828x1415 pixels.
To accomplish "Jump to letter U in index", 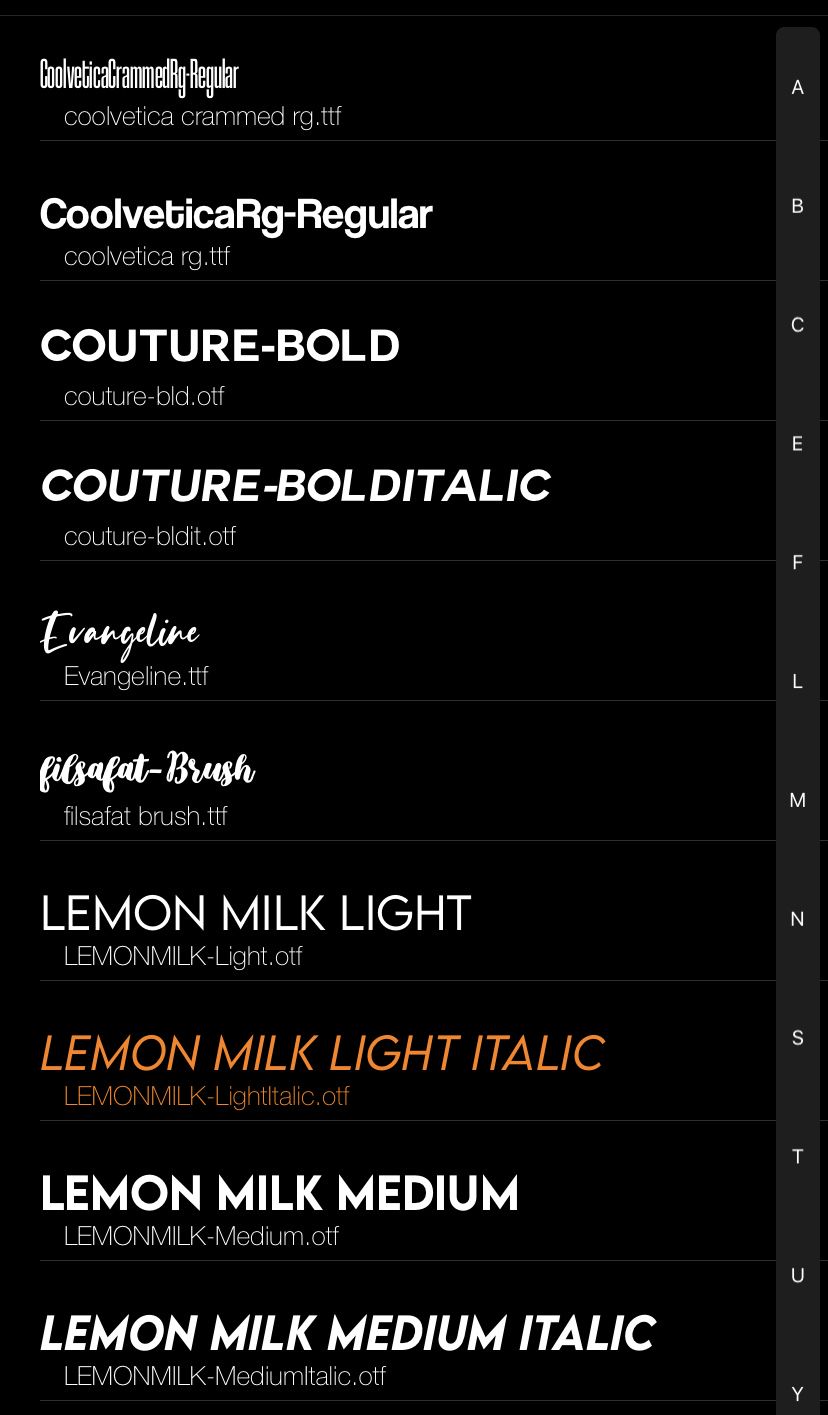I will pyautogui.click(x=797, y=1276).
